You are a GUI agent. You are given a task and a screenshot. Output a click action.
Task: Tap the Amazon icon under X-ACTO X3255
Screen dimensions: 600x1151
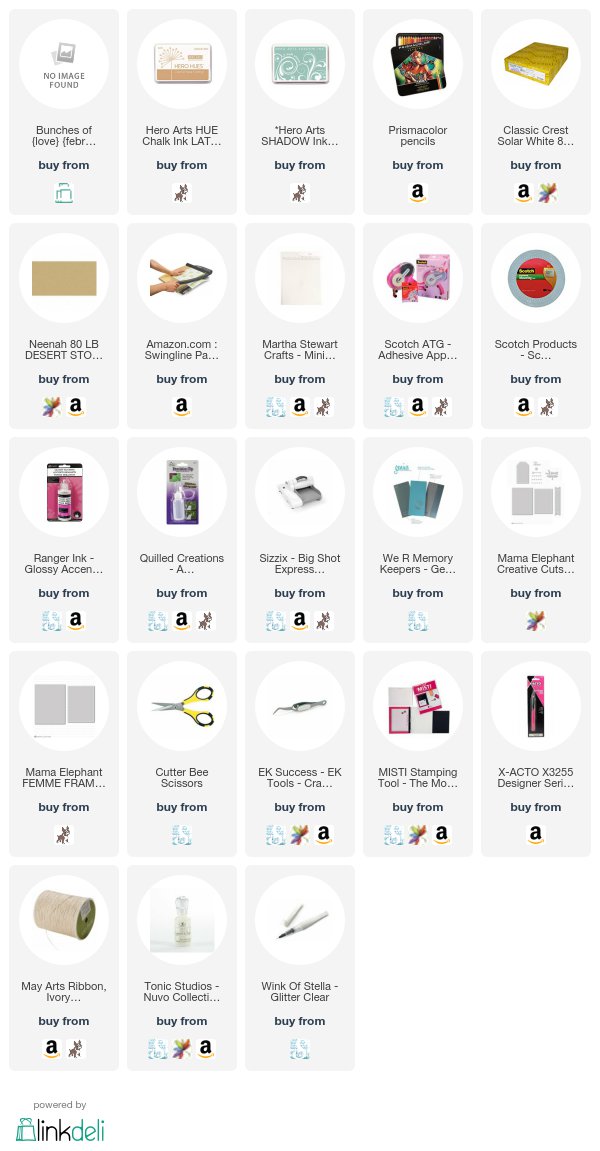[x=536, y=835]
